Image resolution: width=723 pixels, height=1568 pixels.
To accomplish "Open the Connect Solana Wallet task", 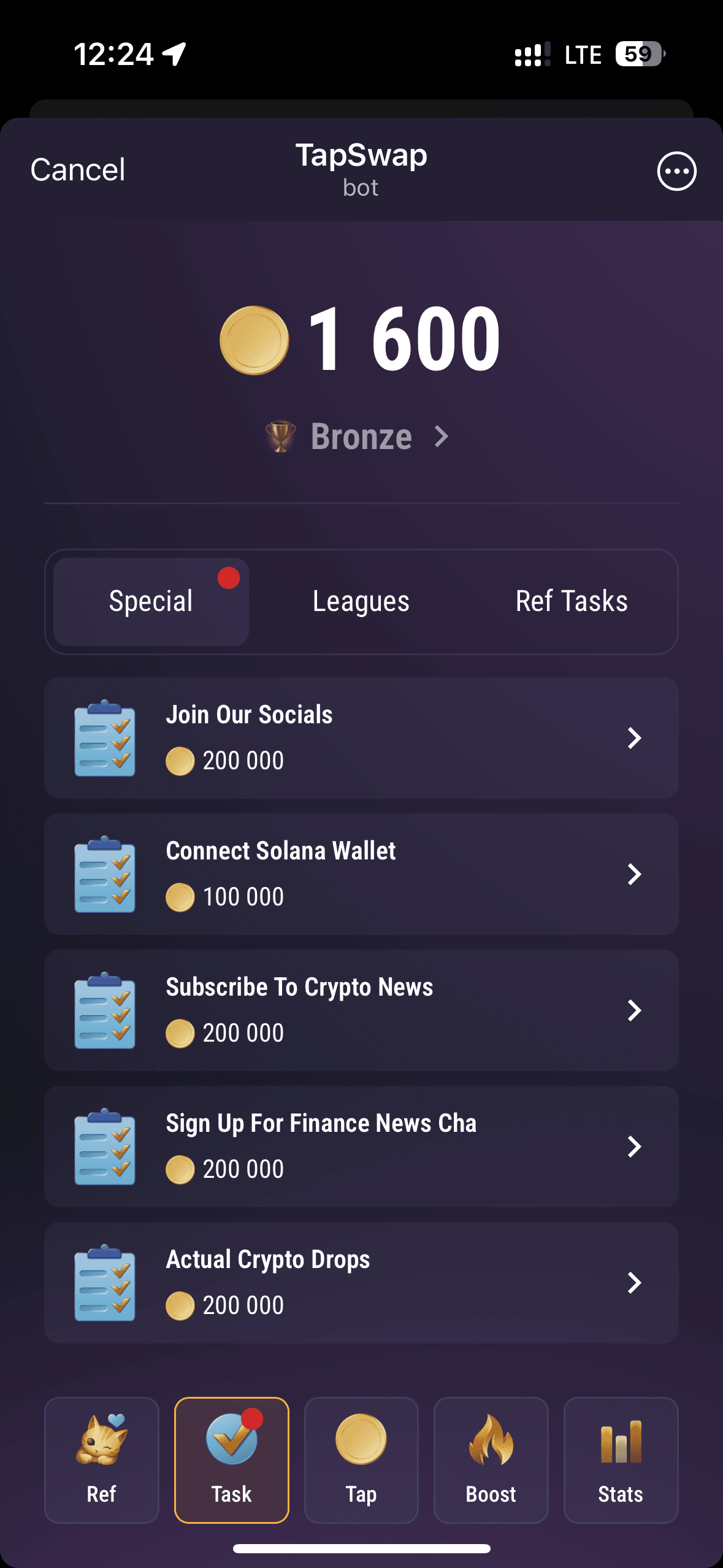I will (361, 874).
